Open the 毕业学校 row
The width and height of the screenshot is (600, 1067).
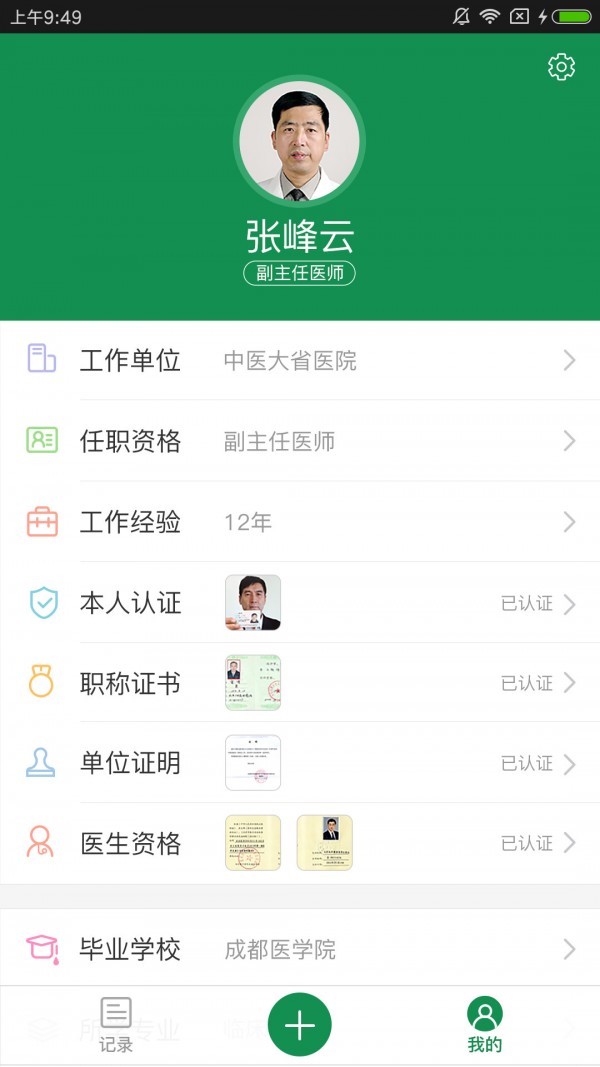click(300, 948)
